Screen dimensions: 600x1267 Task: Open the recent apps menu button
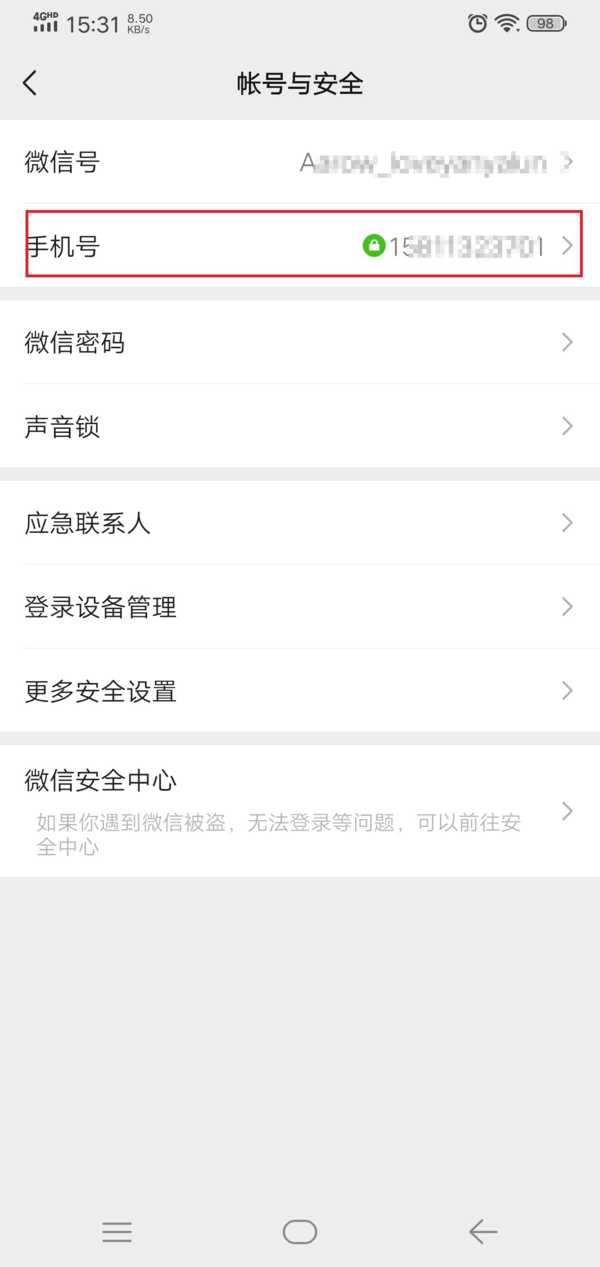(x=117, y=1232)
